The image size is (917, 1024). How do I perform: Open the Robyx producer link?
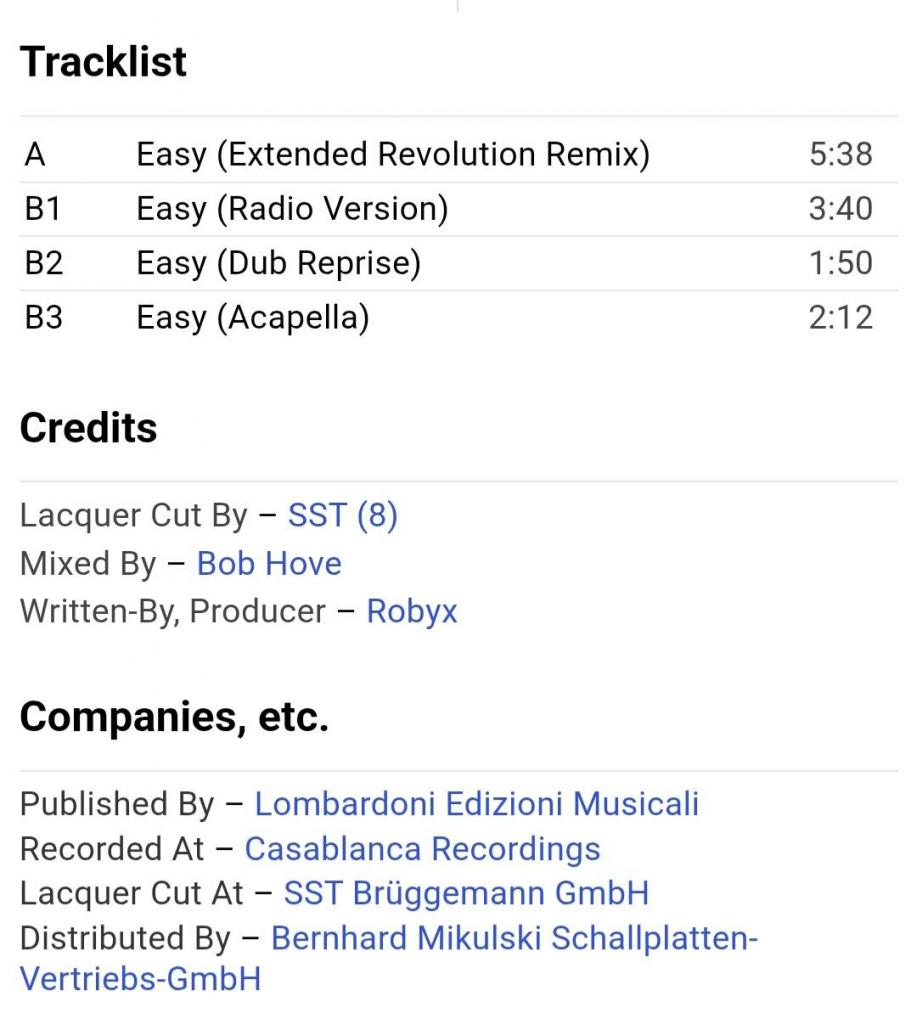412,612
